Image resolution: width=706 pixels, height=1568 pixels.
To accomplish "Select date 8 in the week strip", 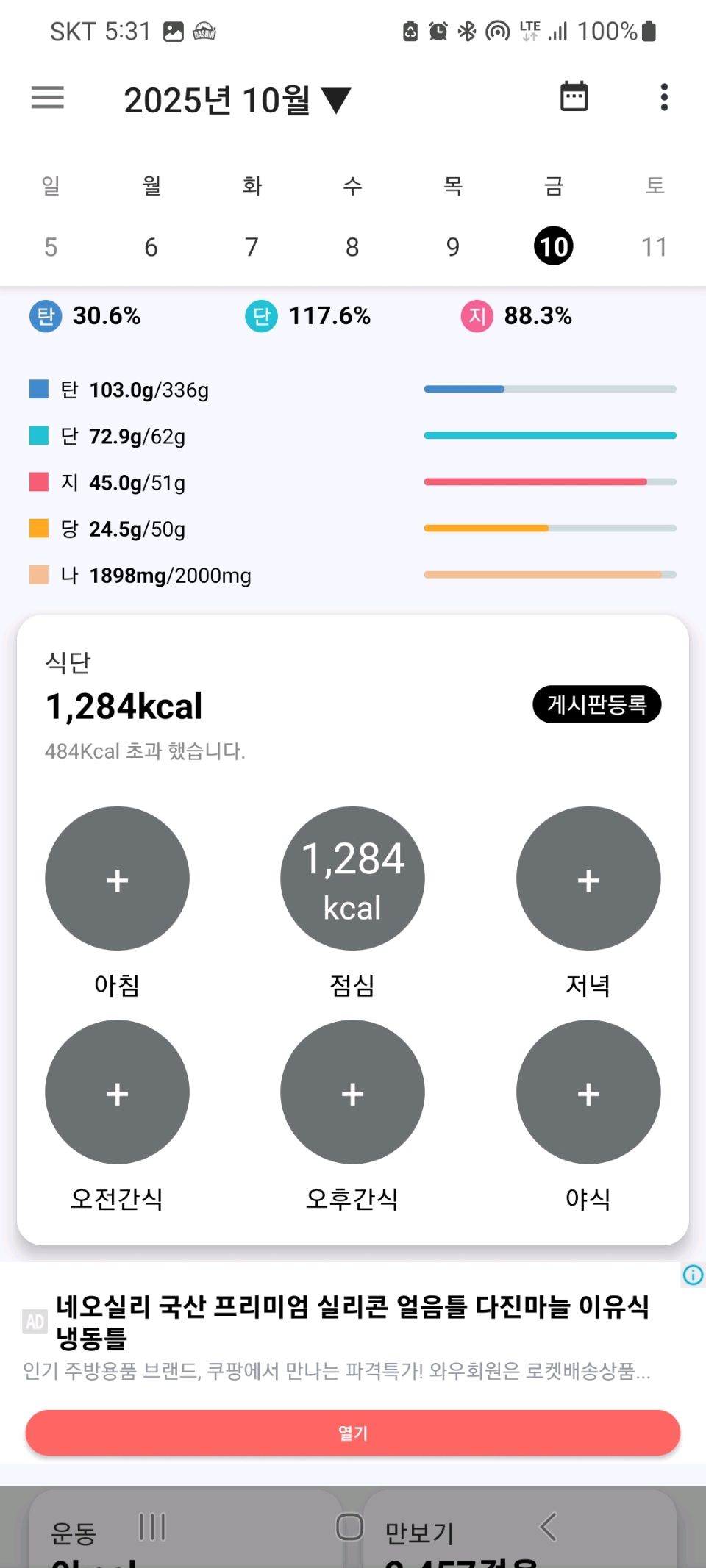I will point(352,247).
